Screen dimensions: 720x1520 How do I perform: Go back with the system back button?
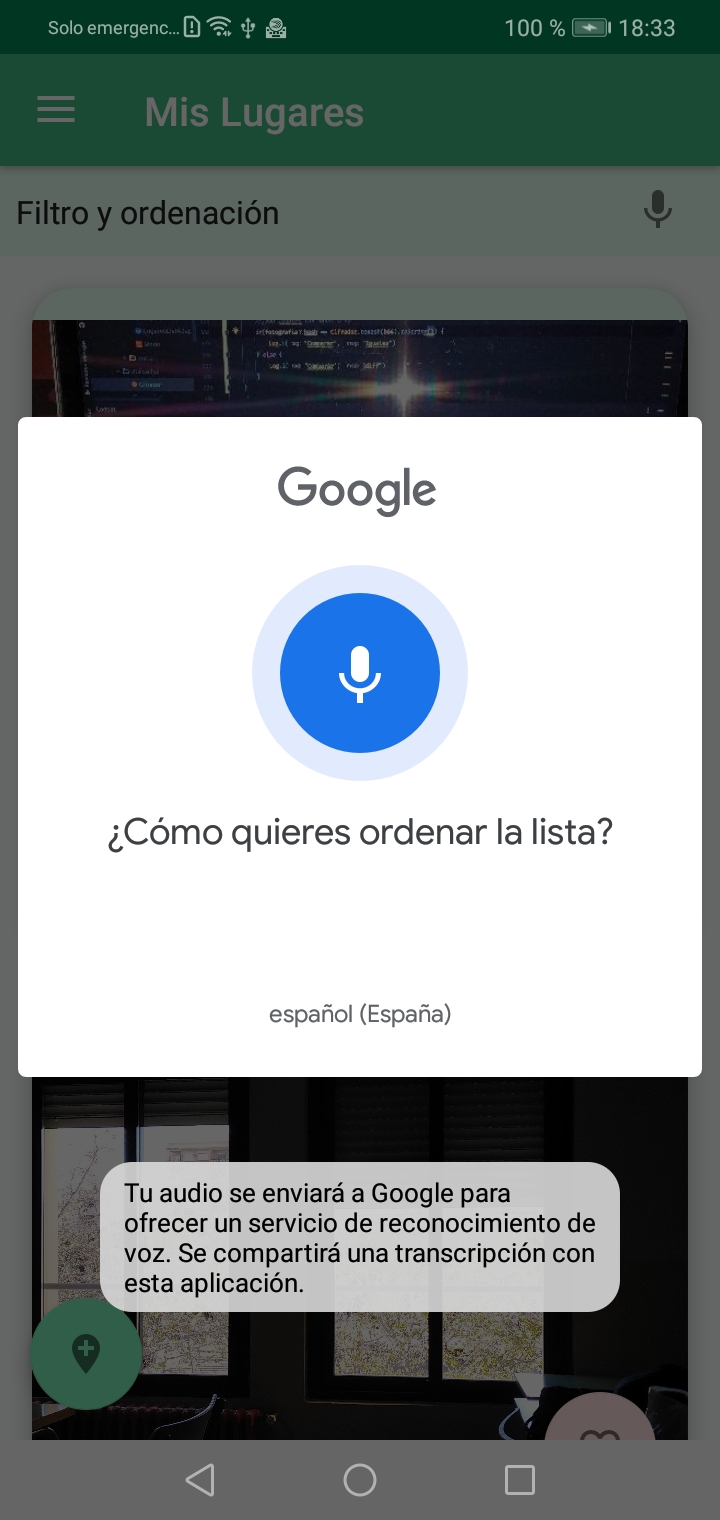[200, 1480]
